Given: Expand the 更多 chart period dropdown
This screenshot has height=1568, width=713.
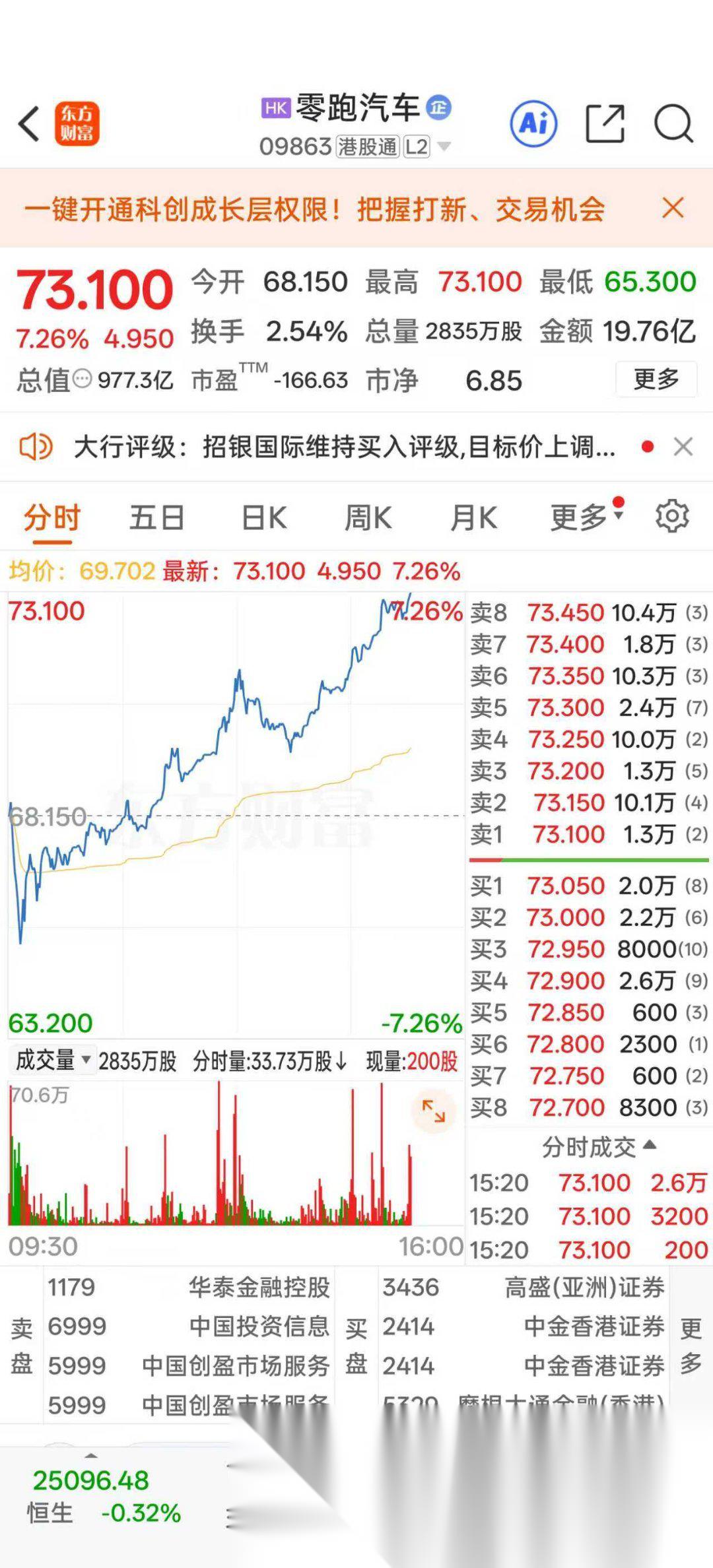Looking at the screenshot, I should [x=586, y=518].
